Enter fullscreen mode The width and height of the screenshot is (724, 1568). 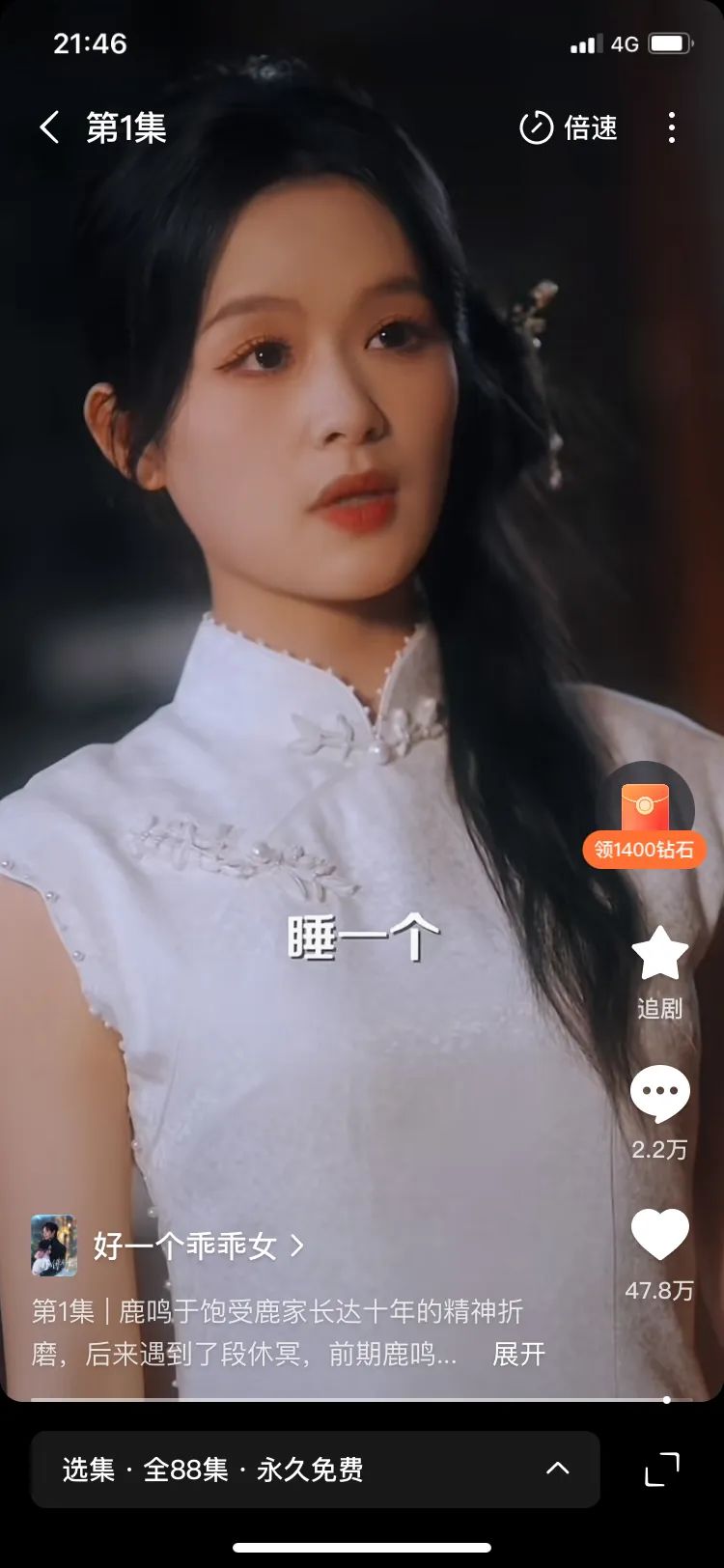(662, 1470)
